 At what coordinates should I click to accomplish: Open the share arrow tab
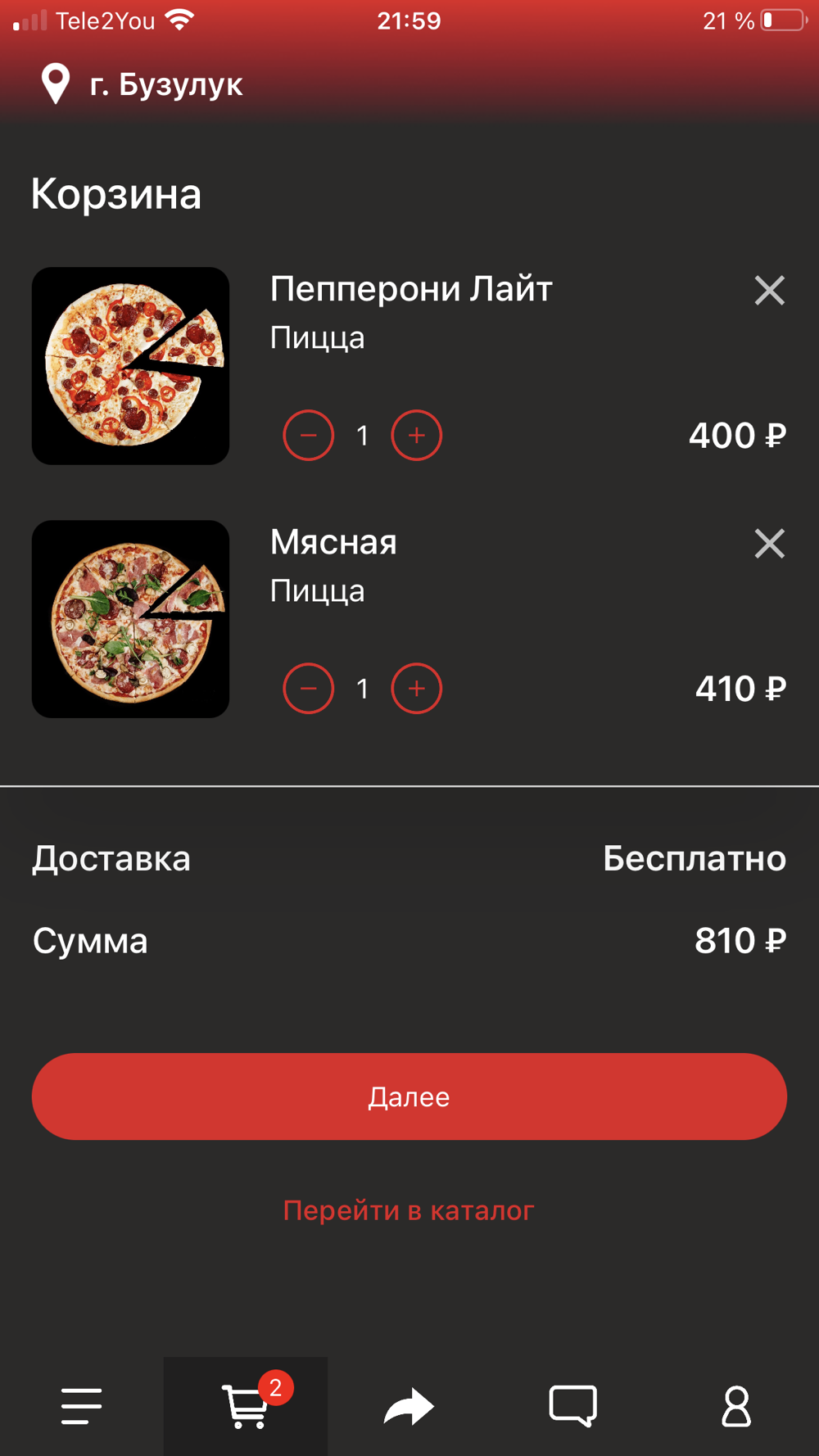409,1406
